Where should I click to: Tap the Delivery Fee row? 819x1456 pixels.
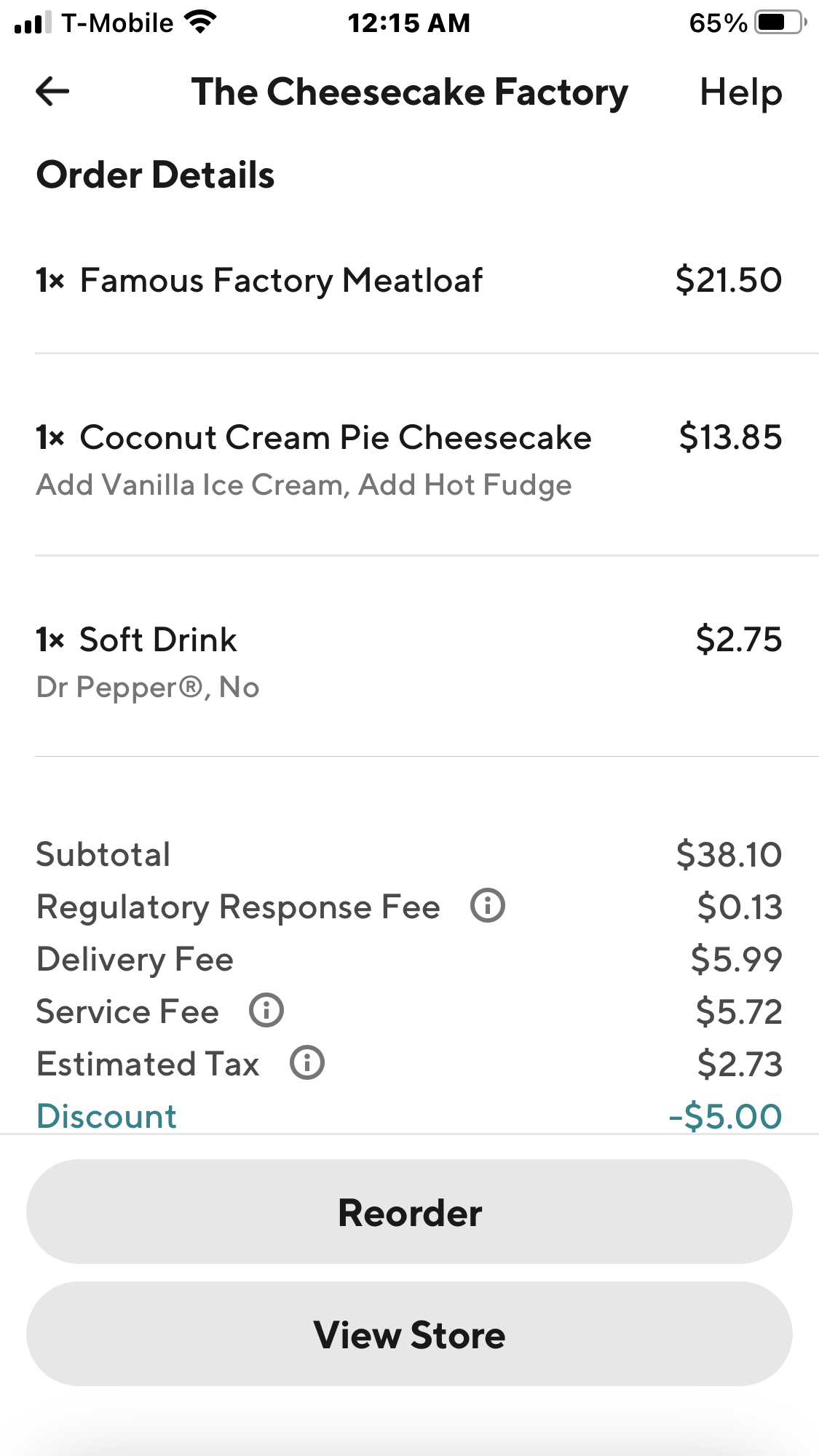tap(135, 959)
